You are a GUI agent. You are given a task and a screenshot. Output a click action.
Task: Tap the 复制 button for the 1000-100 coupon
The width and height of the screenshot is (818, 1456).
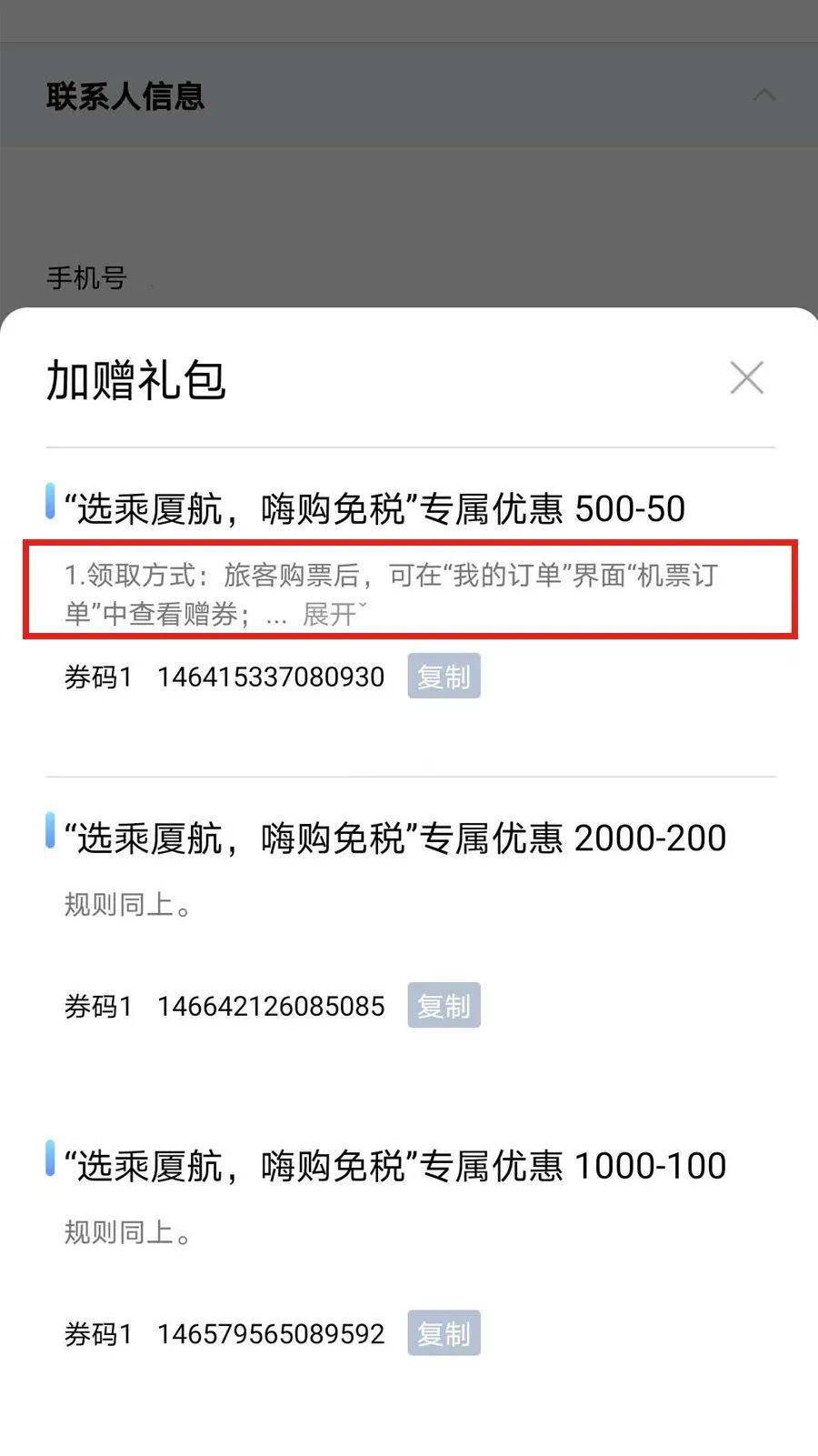coord(443,1333)
